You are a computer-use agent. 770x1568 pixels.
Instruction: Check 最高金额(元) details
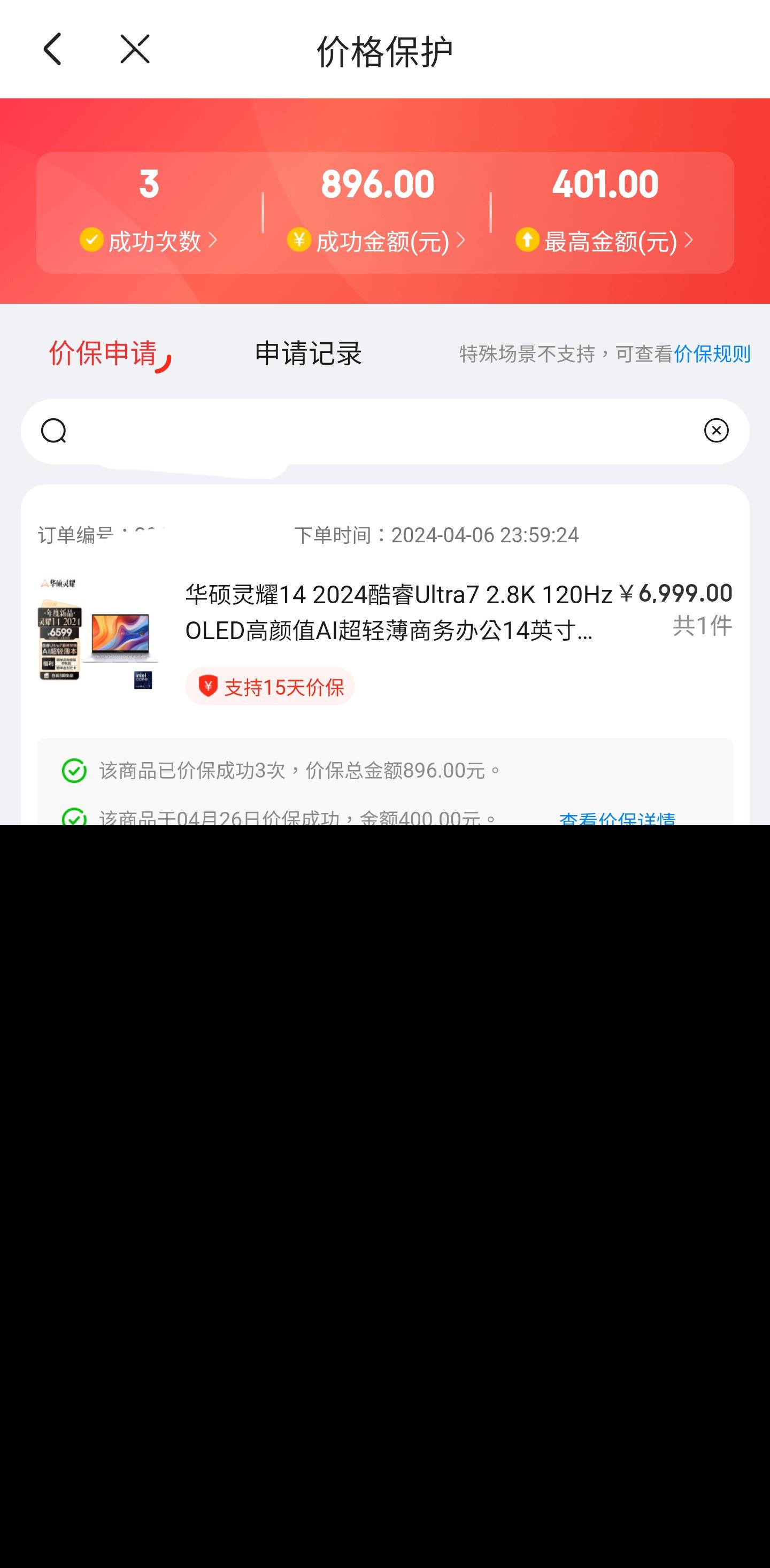point(604,241)
